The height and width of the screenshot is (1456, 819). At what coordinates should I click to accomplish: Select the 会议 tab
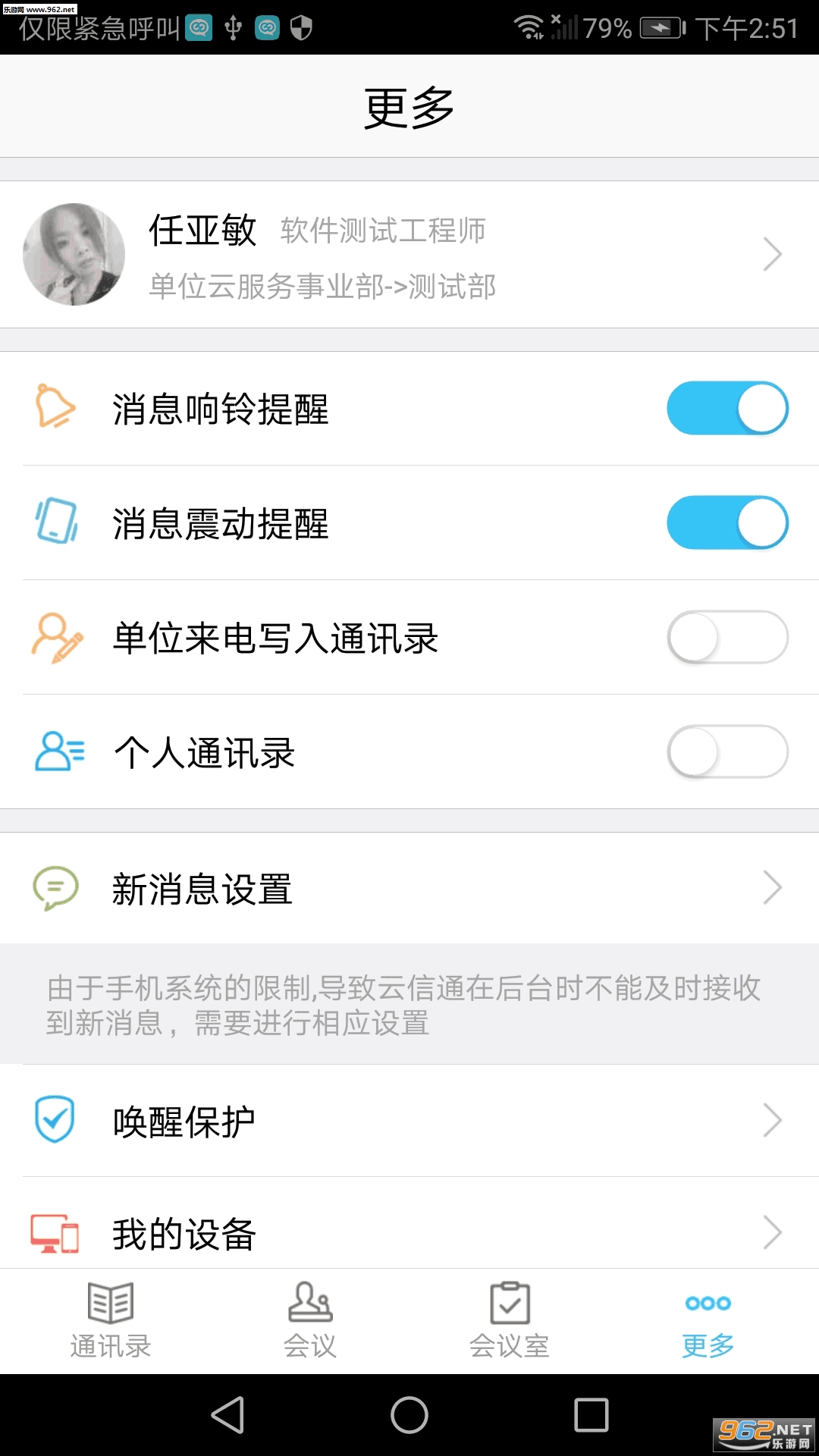coord(309,1321)
